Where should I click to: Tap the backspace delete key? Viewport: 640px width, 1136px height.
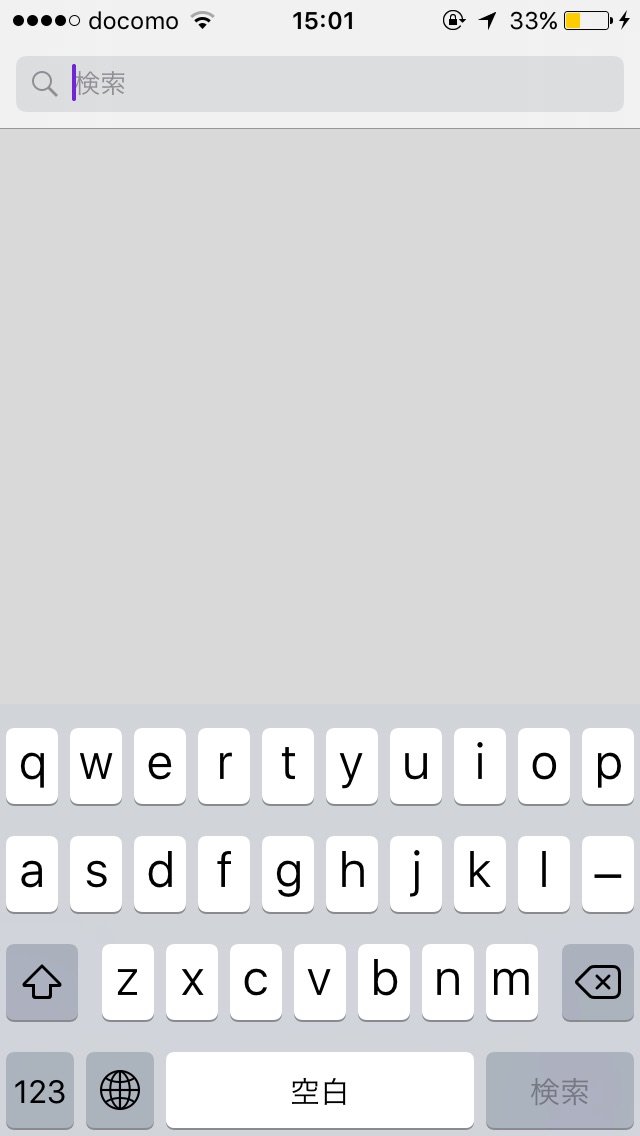598,983
